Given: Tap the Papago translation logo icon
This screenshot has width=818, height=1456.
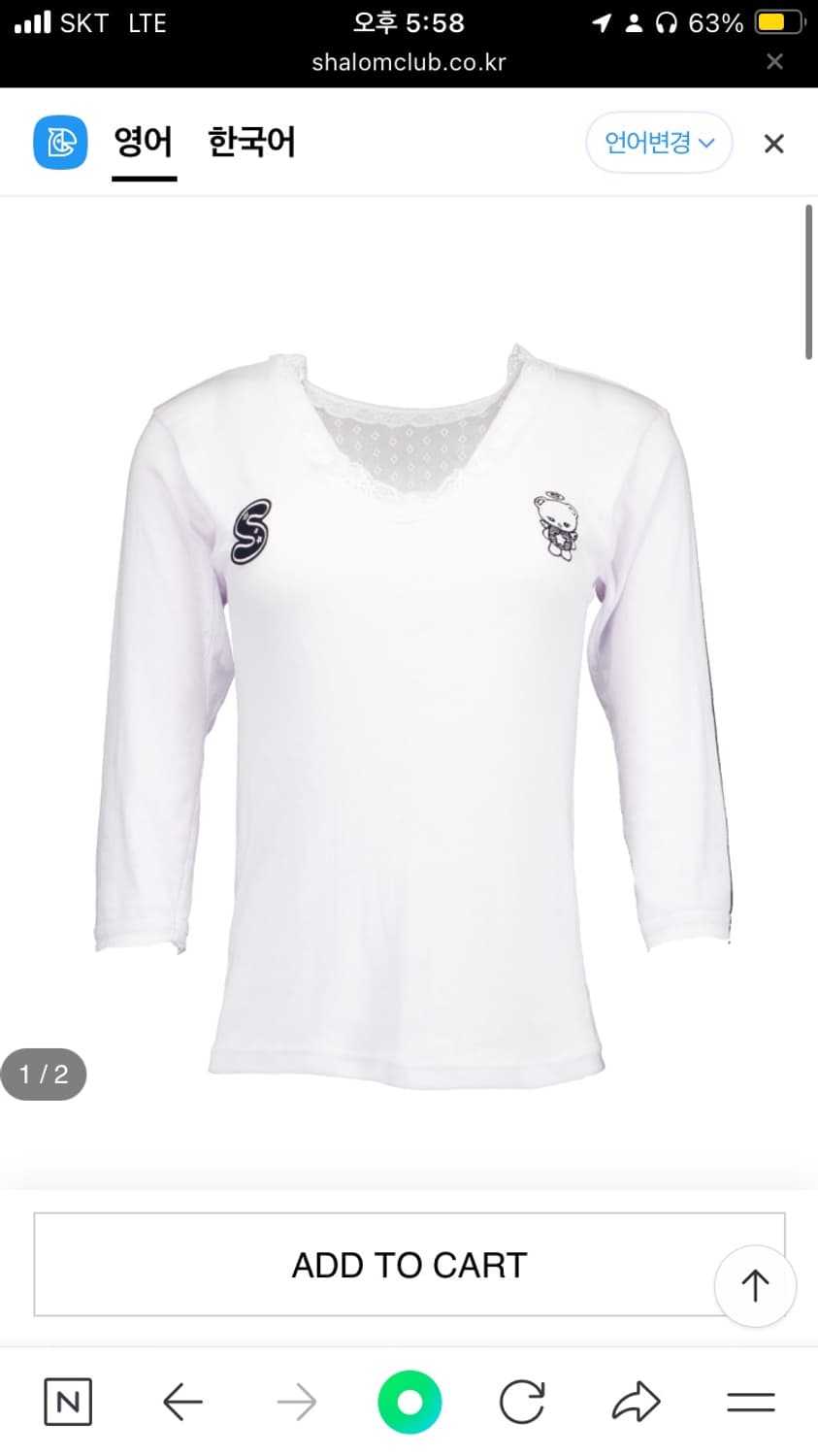Looking at the screenshot, I should pyautogui.click(x=60, y=143).
